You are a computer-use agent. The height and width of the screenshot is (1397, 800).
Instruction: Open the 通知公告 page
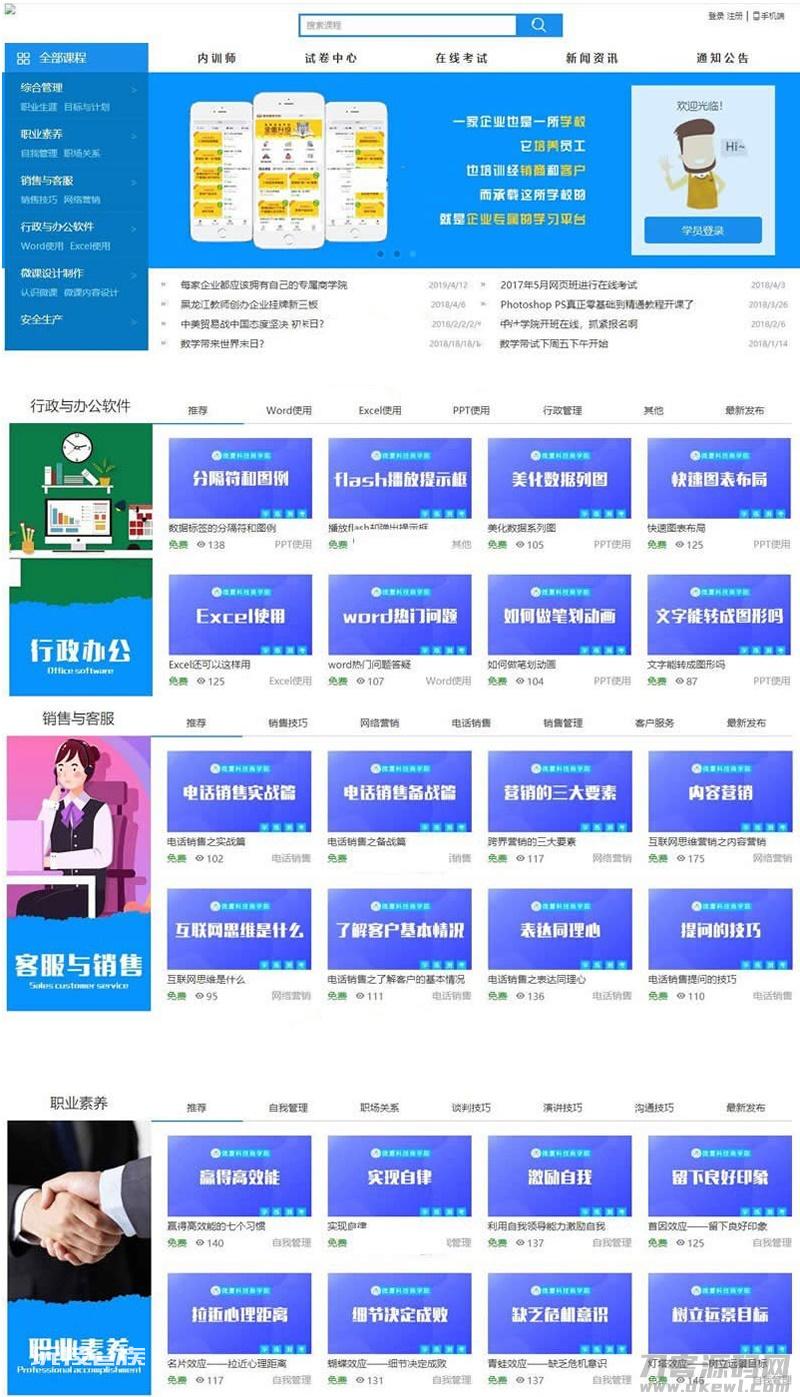pos(722,58)
